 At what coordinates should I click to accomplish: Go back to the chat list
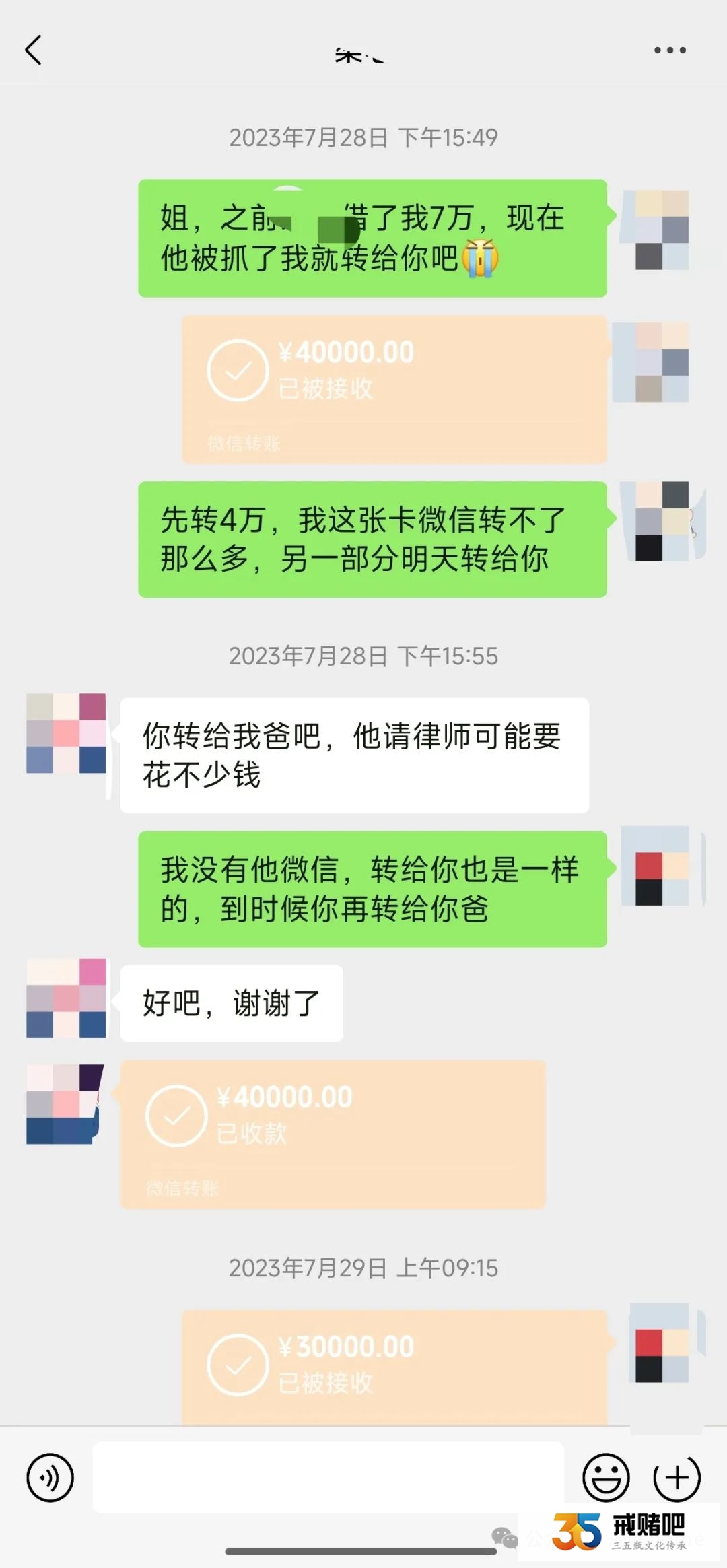click(x=34, y=50)
